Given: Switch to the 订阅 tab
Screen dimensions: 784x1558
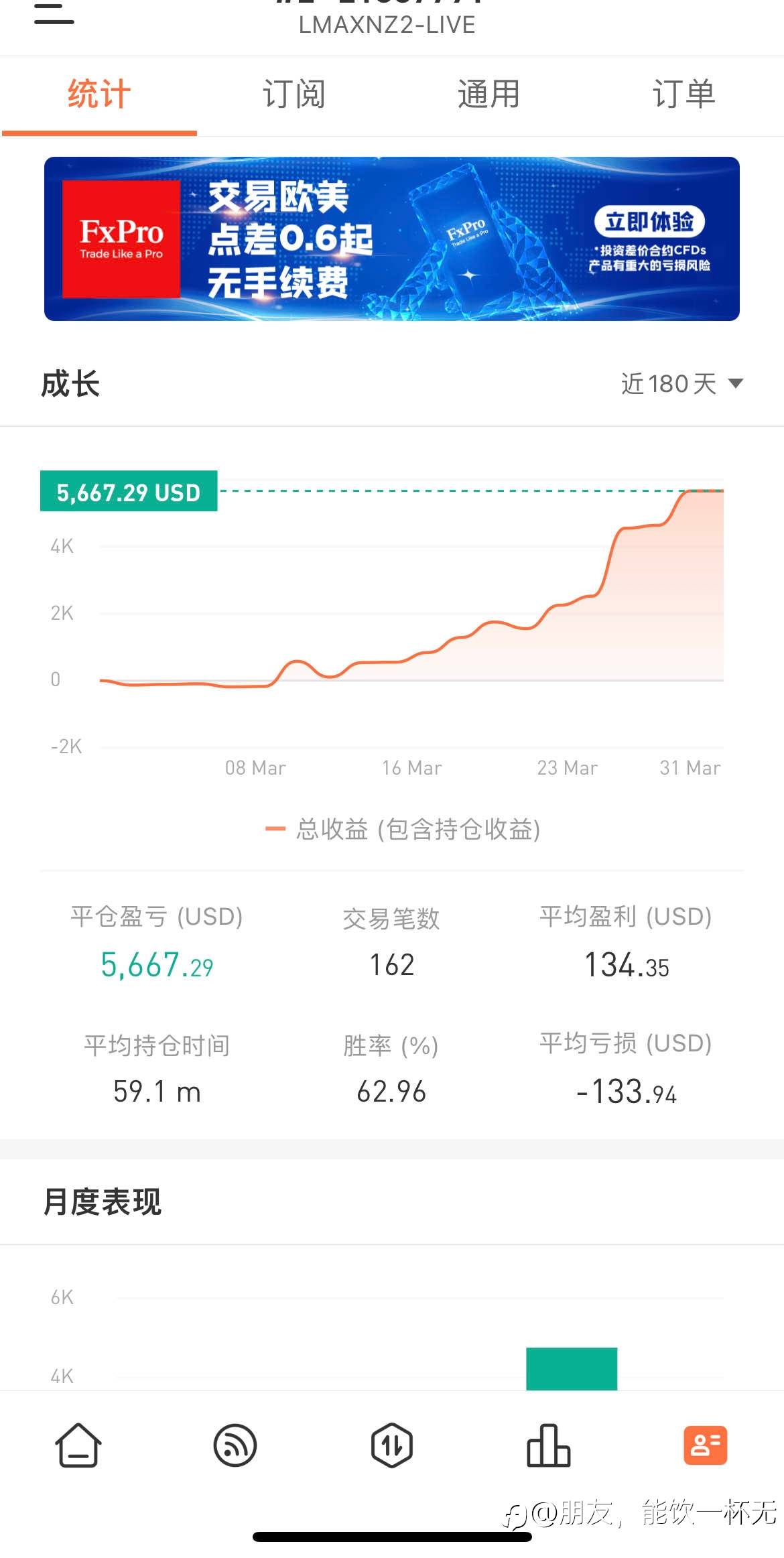Looking at the screenshot, I should coord(293,94).
